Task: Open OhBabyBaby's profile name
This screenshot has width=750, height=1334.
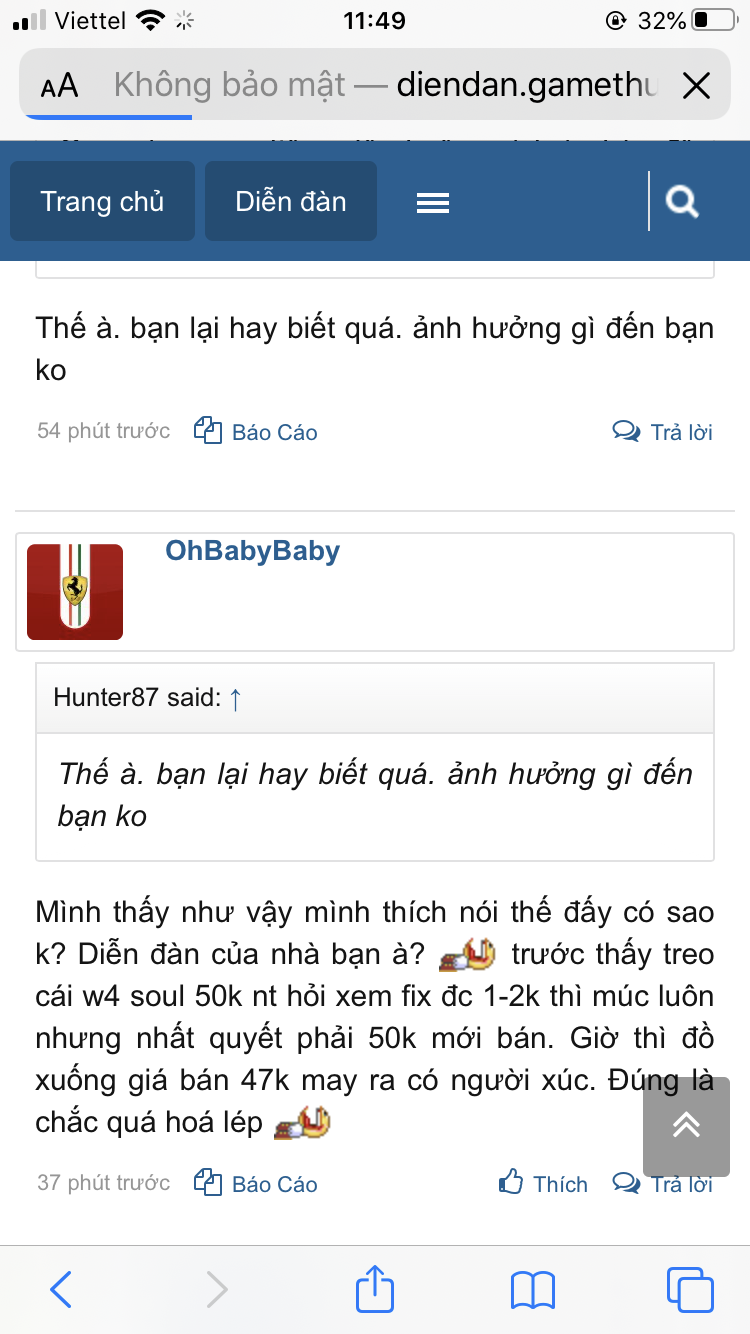Action: tap(252, 551)
